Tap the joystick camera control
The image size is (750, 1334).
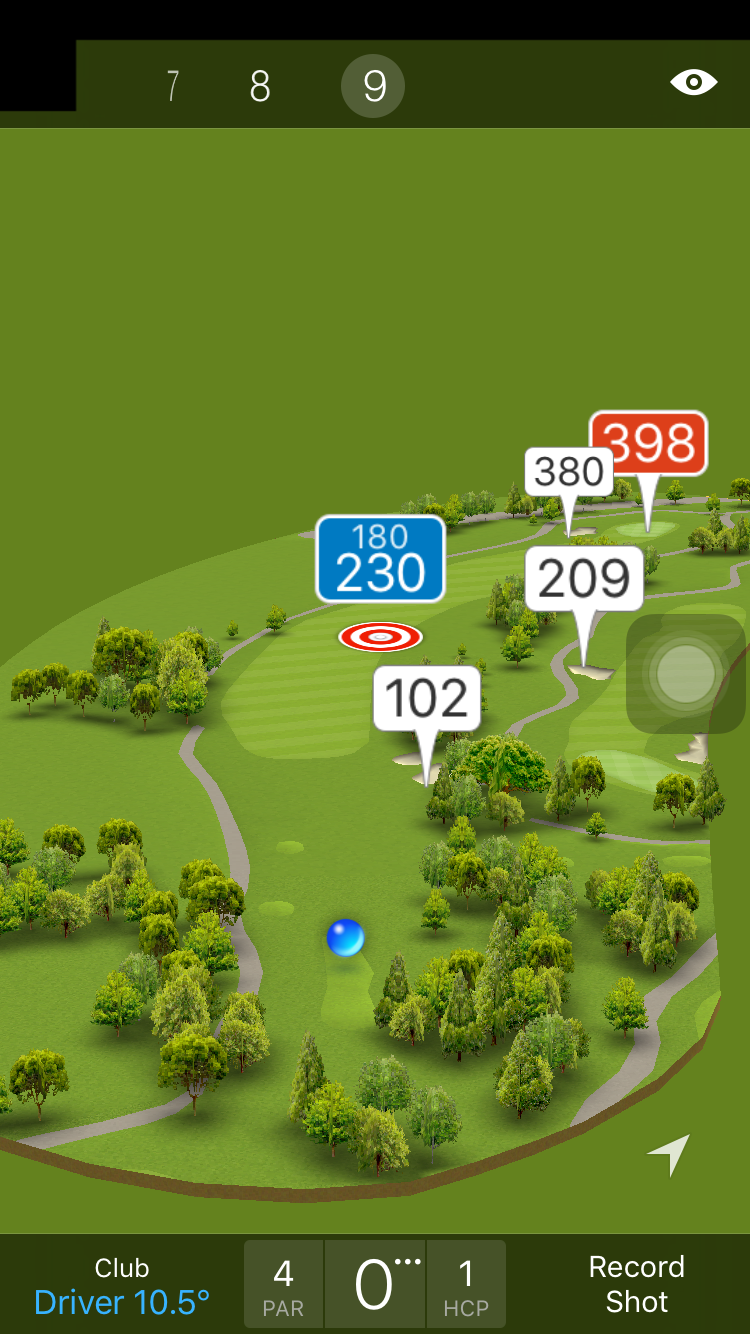[686, 674]
